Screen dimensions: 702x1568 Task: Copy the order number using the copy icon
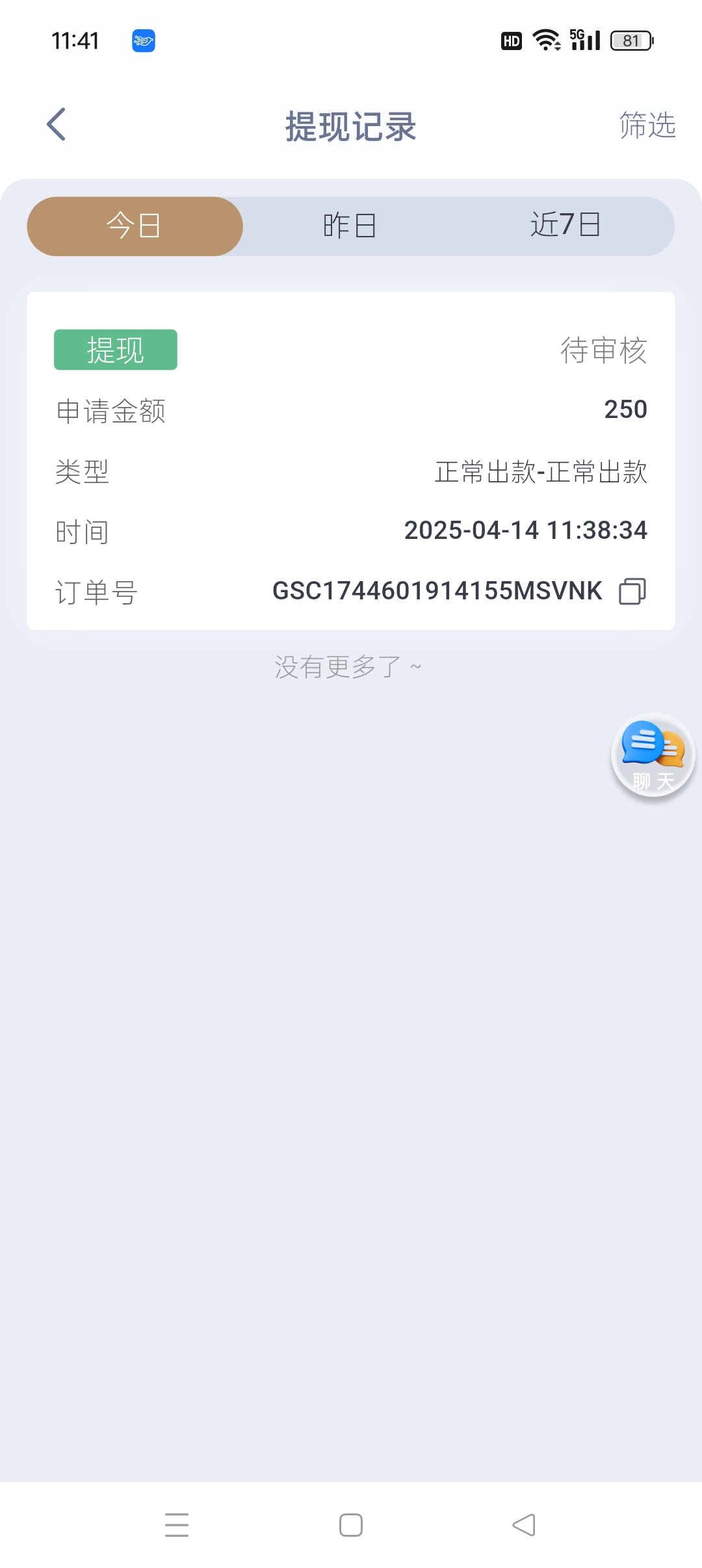pyautogui.click(x=632, y=590)
